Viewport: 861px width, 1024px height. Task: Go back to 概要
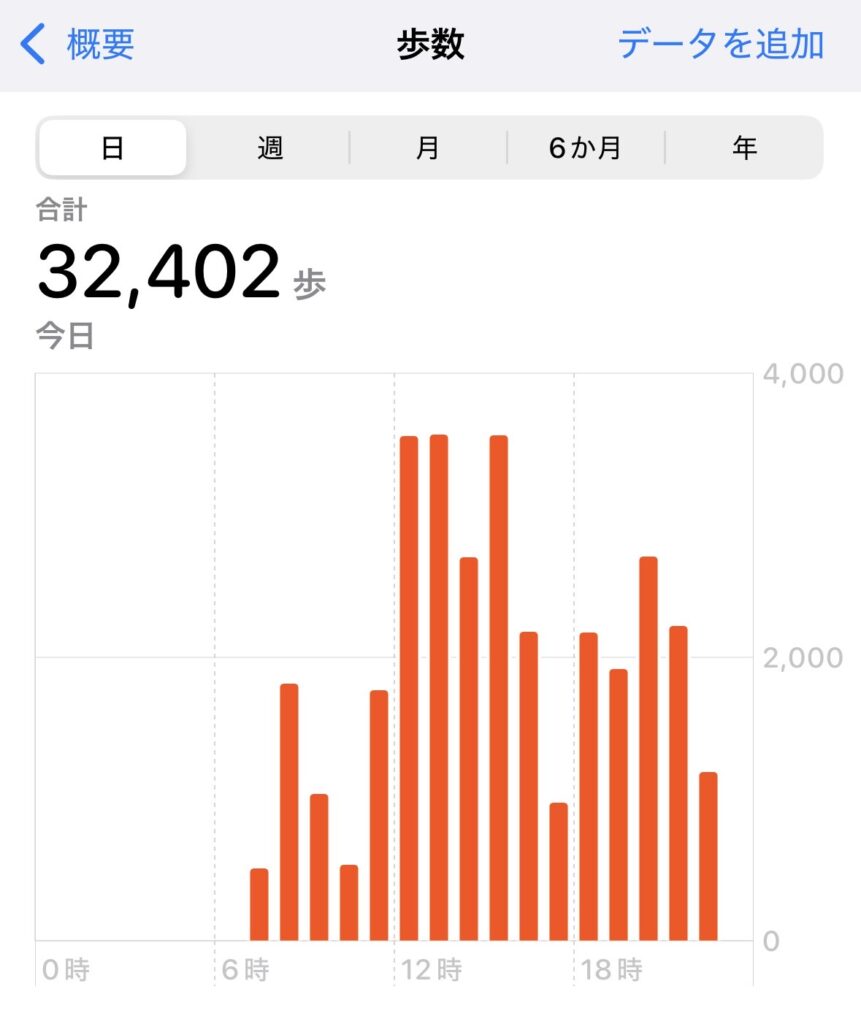pos(80,45)
